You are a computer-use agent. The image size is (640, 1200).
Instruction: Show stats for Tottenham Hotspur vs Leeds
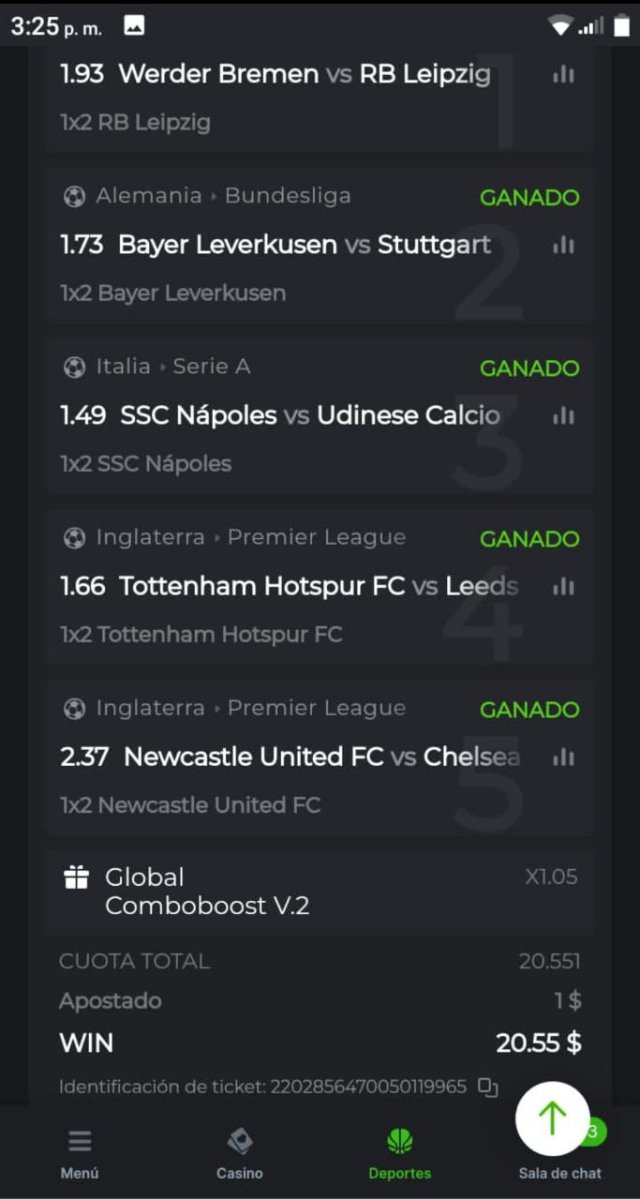click(563, 587)
